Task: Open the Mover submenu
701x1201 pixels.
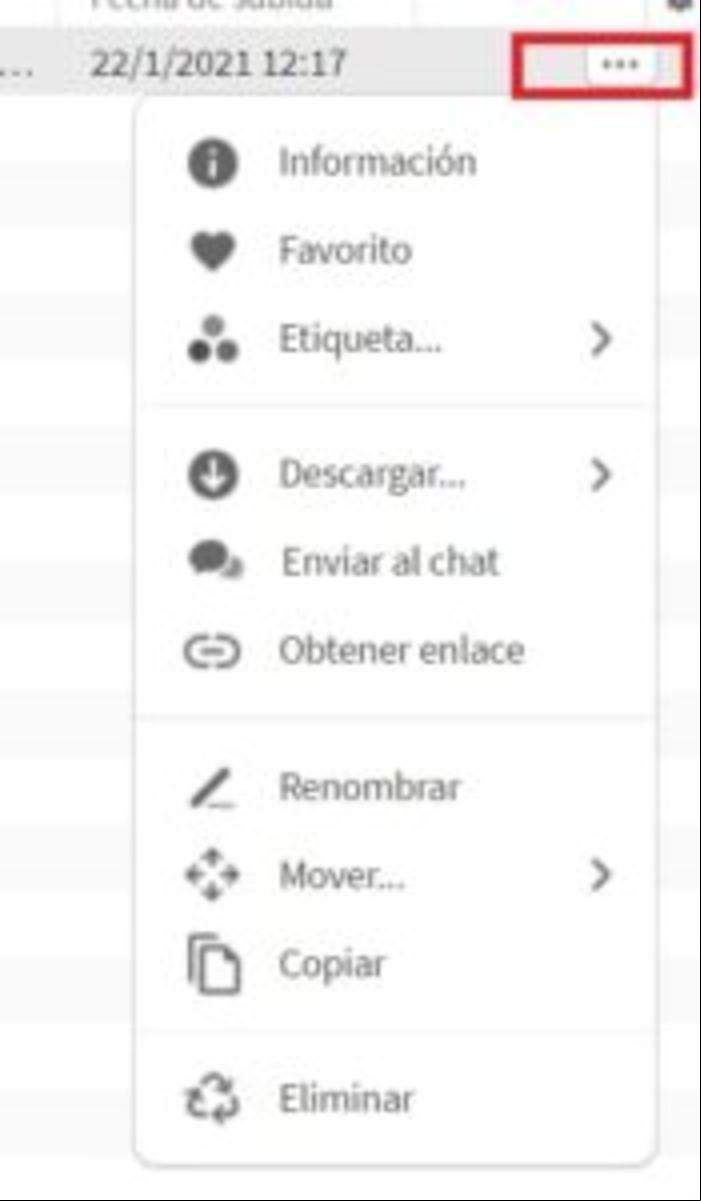Action: [396, 876]
